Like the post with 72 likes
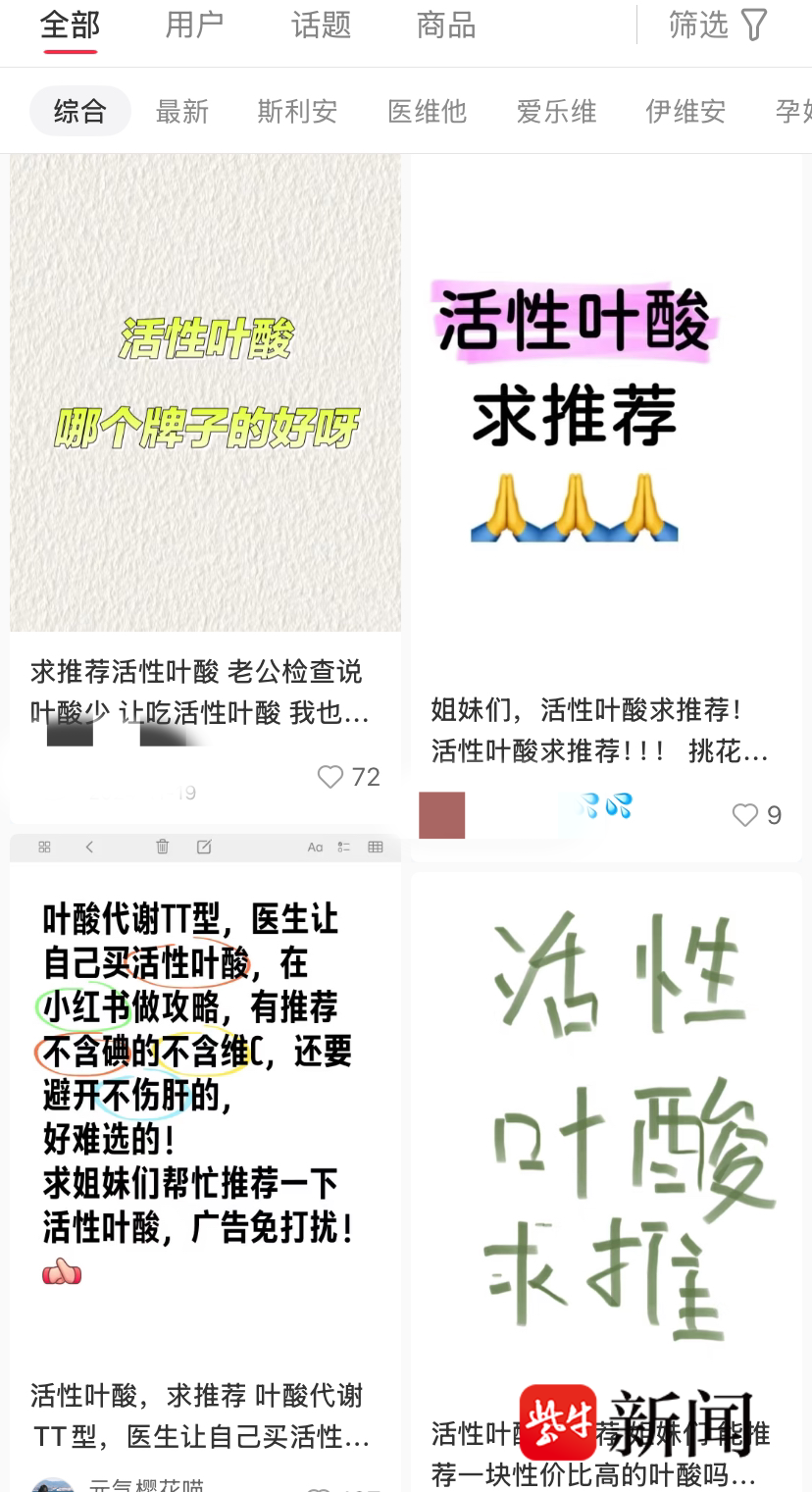Screen dimensions: 812x1492 click(x=331, y=777)
